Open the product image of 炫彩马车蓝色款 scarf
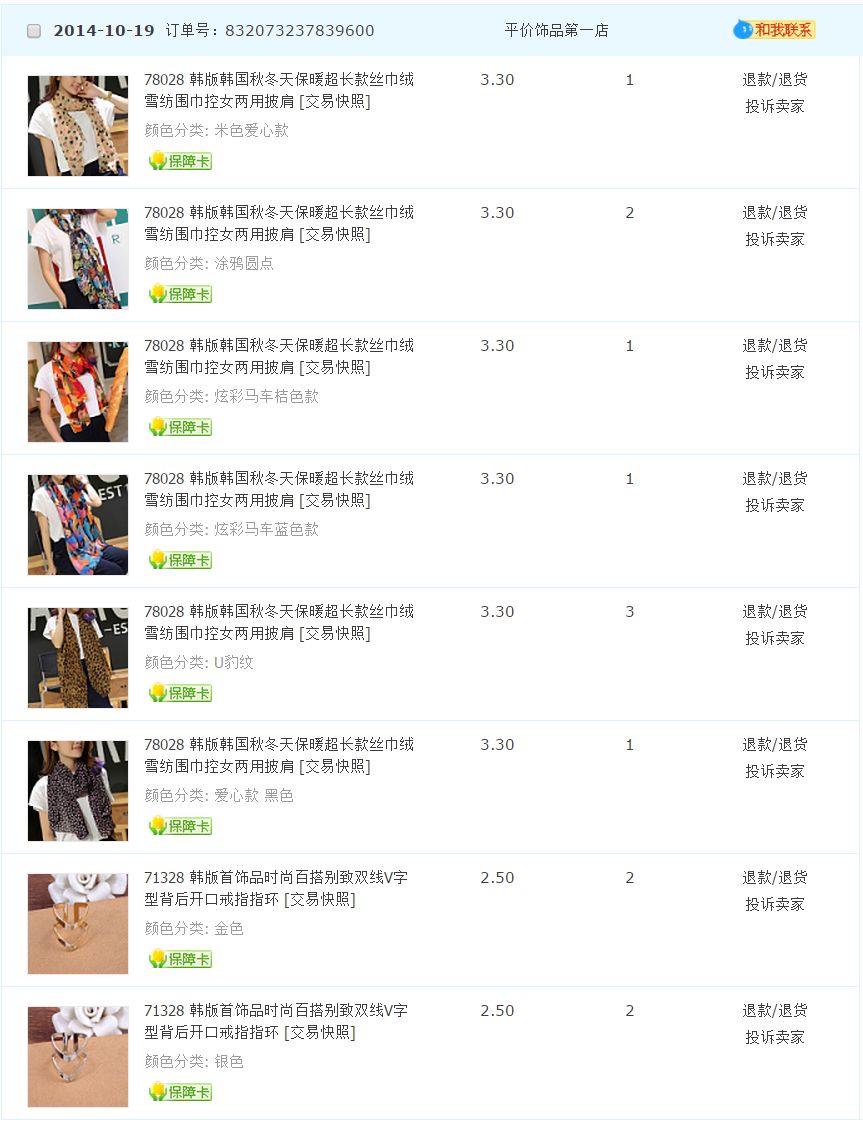The height and width of the screenshot is (1125, 863). click(x=78, y=525)
